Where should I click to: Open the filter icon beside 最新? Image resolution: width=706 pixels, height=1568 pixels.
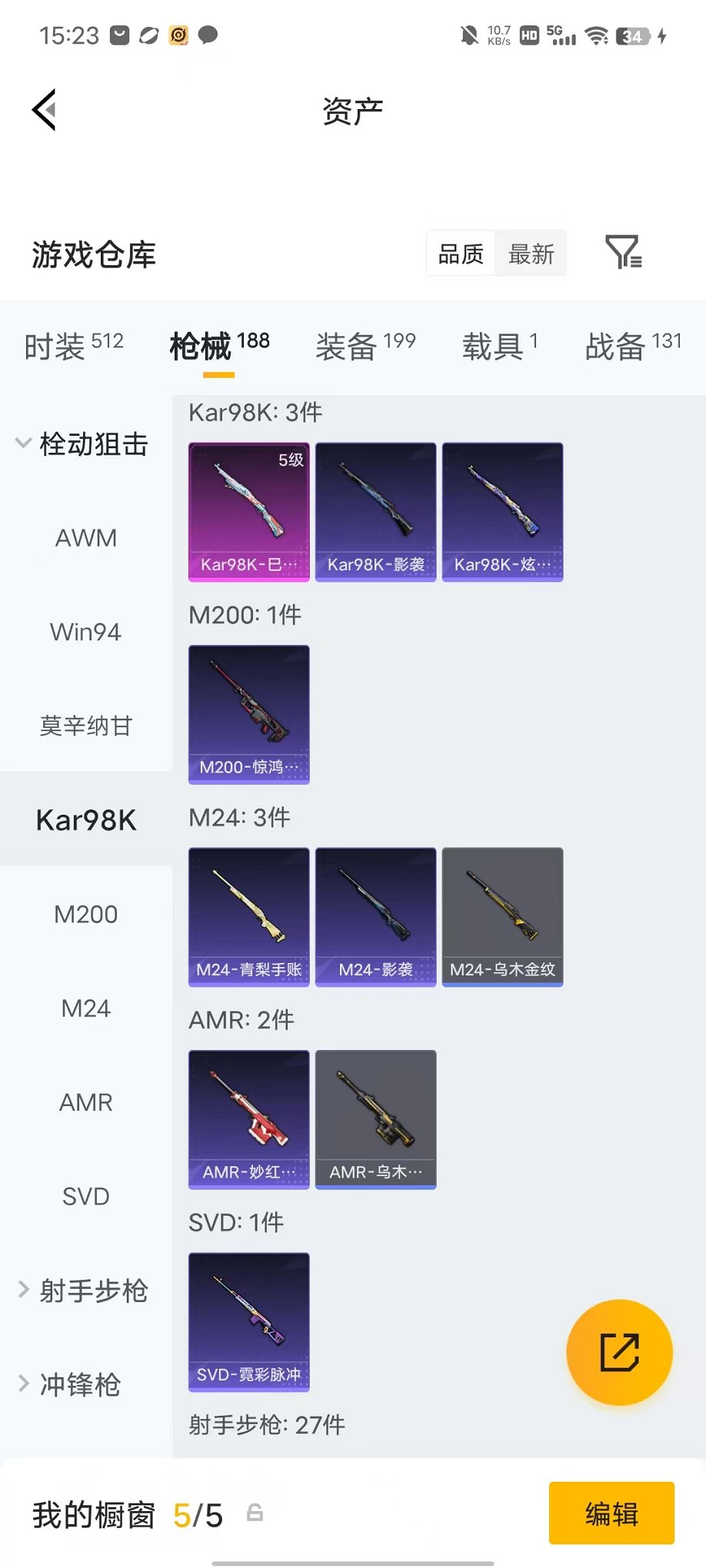click(623, 253)
